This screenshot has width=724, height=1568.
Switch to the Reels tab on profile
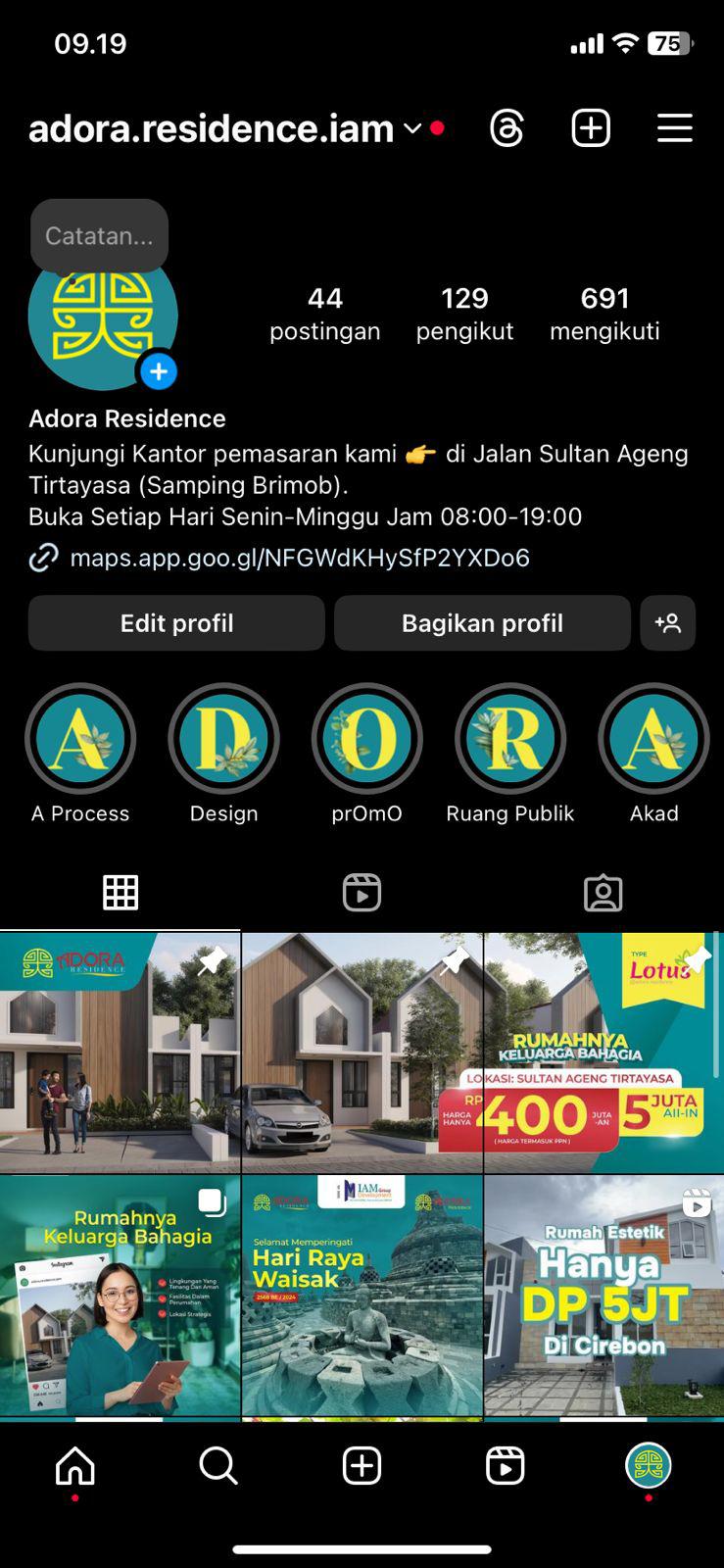362,893
